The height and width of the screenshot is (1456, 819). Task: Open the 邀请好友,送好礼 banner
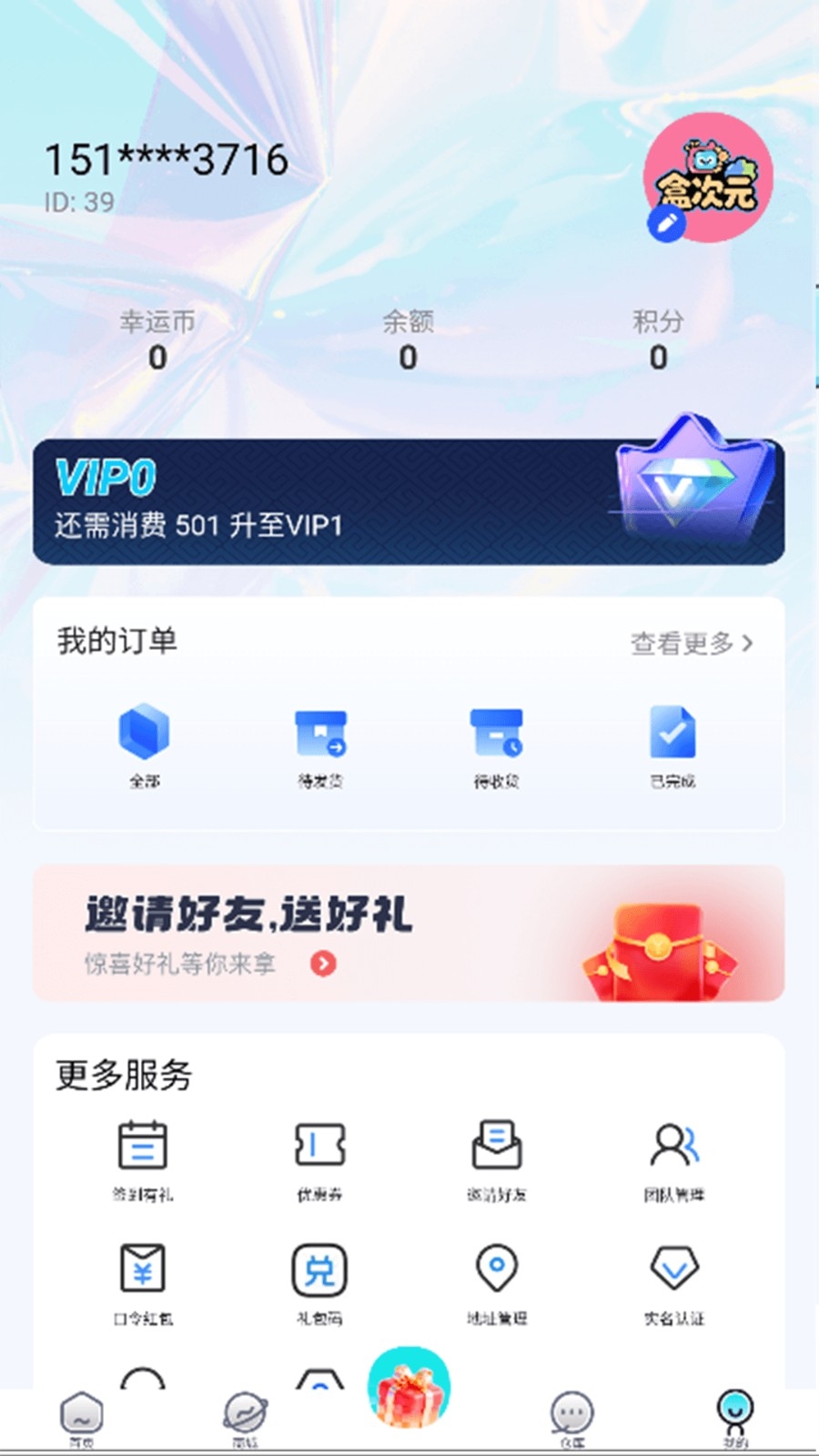click(409, 934)
